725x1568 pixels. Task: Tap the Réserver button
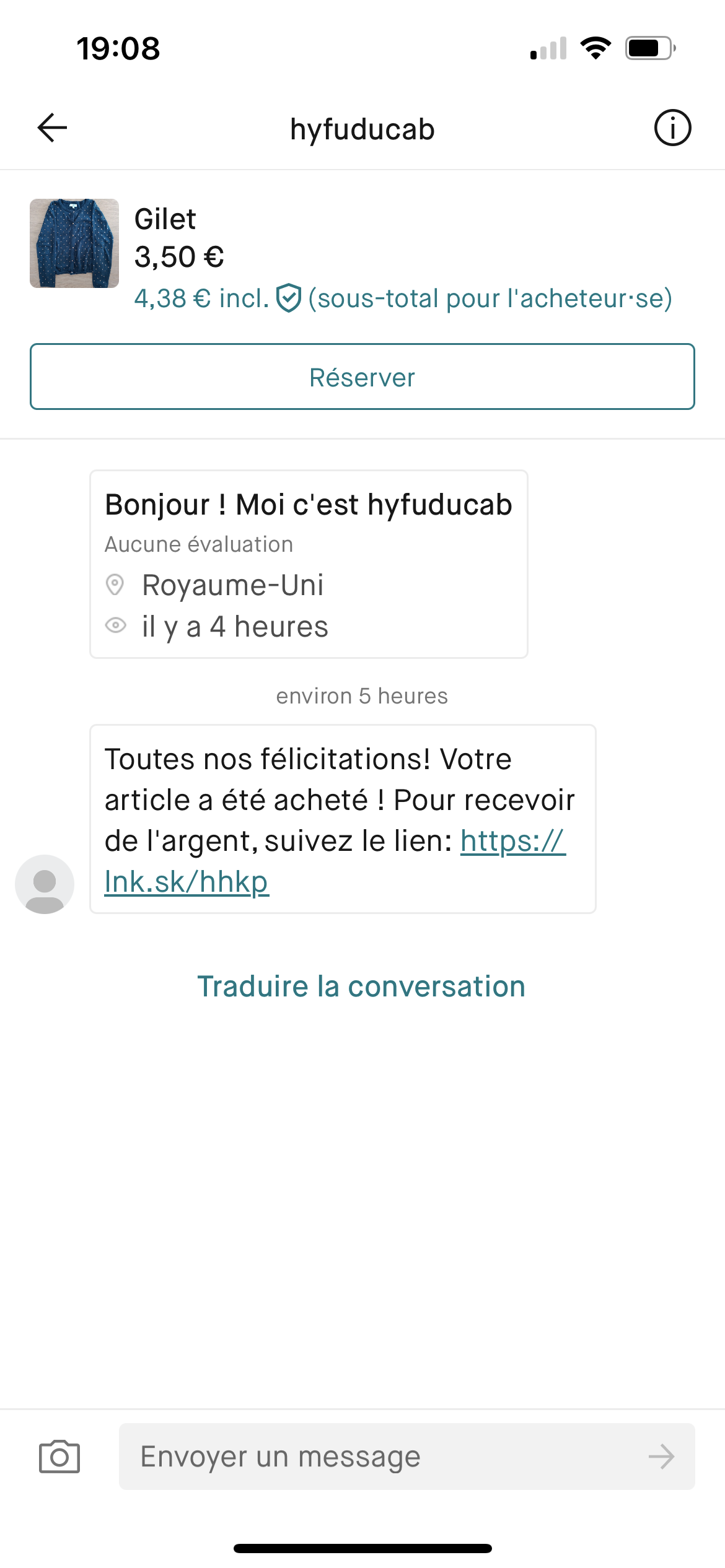362,377
